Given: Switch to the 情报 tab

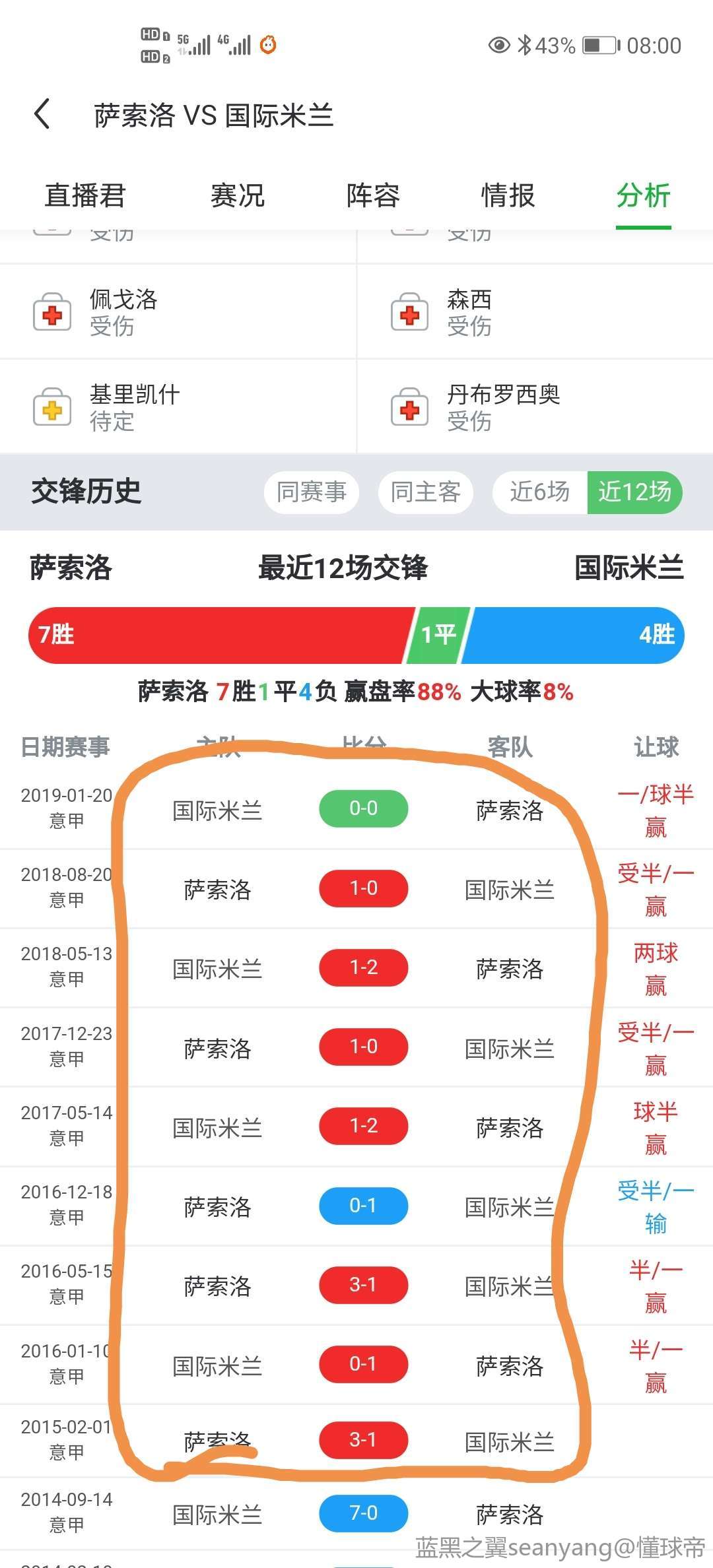Looking at the screenshot, I should tap(508, 195).
